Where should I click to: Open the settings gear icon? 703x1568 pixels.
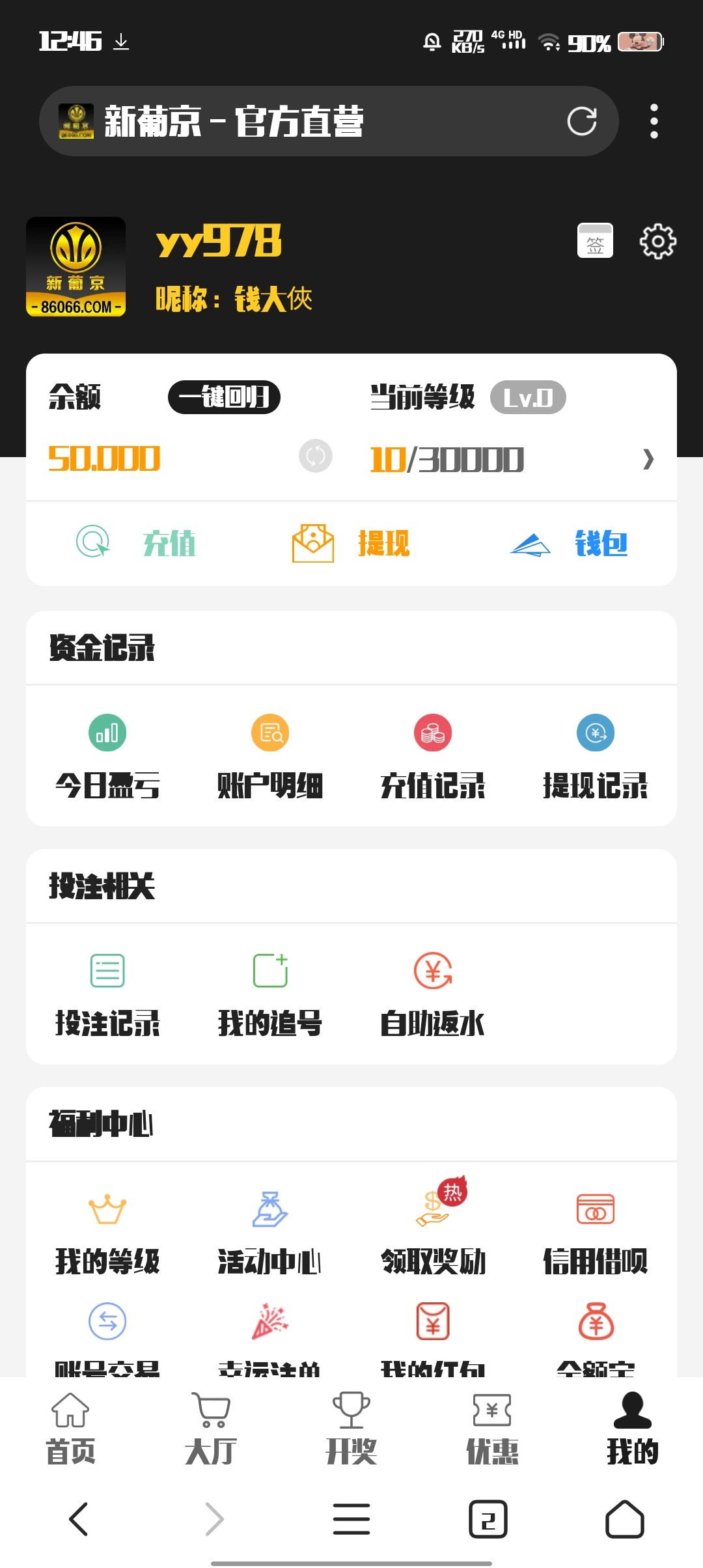coord(658,242)
